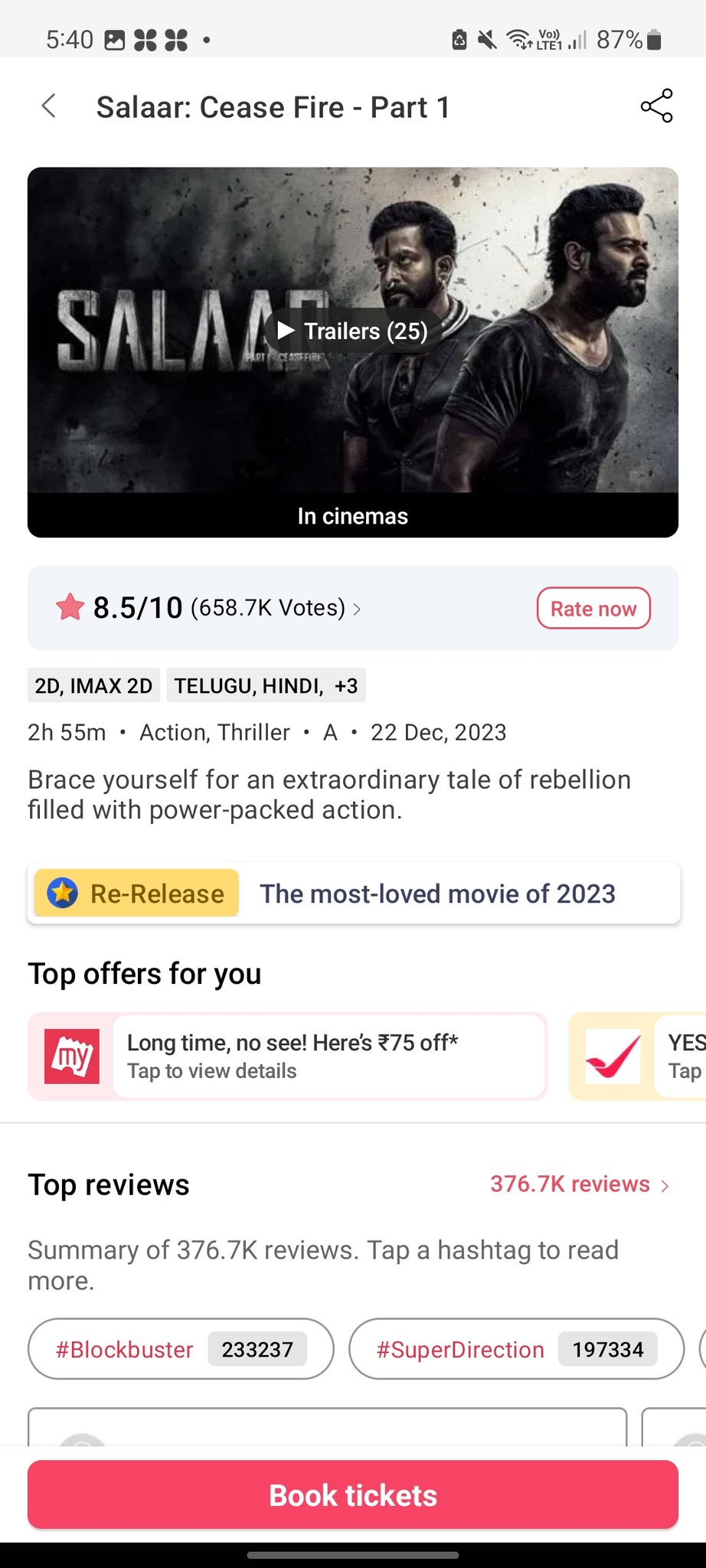Expand the languages list with +3 more
Viewport: 706px width, 1568px height.
click(x=345, y=685)
